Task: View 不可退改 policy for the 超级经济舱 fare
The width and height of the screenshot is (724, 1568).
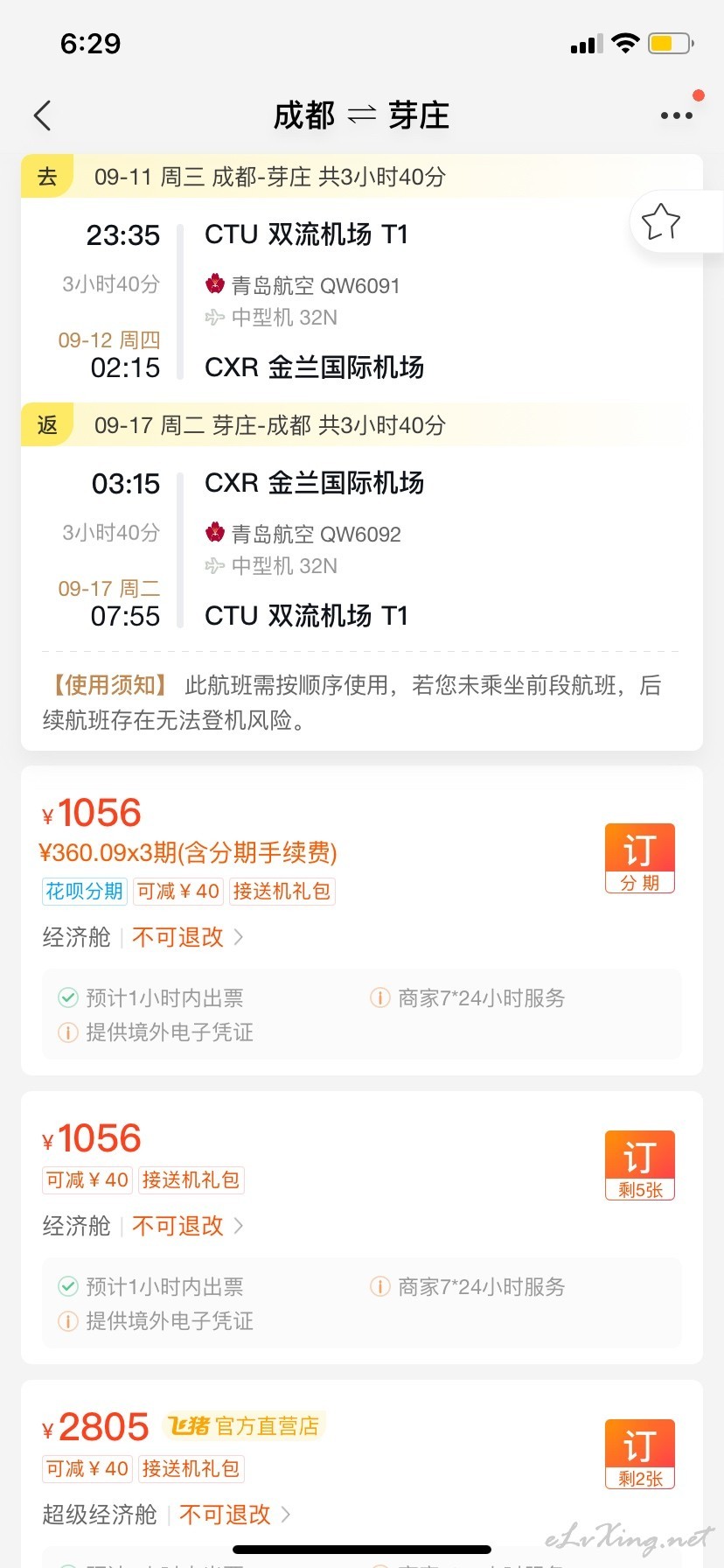Action: [234, 1515]
